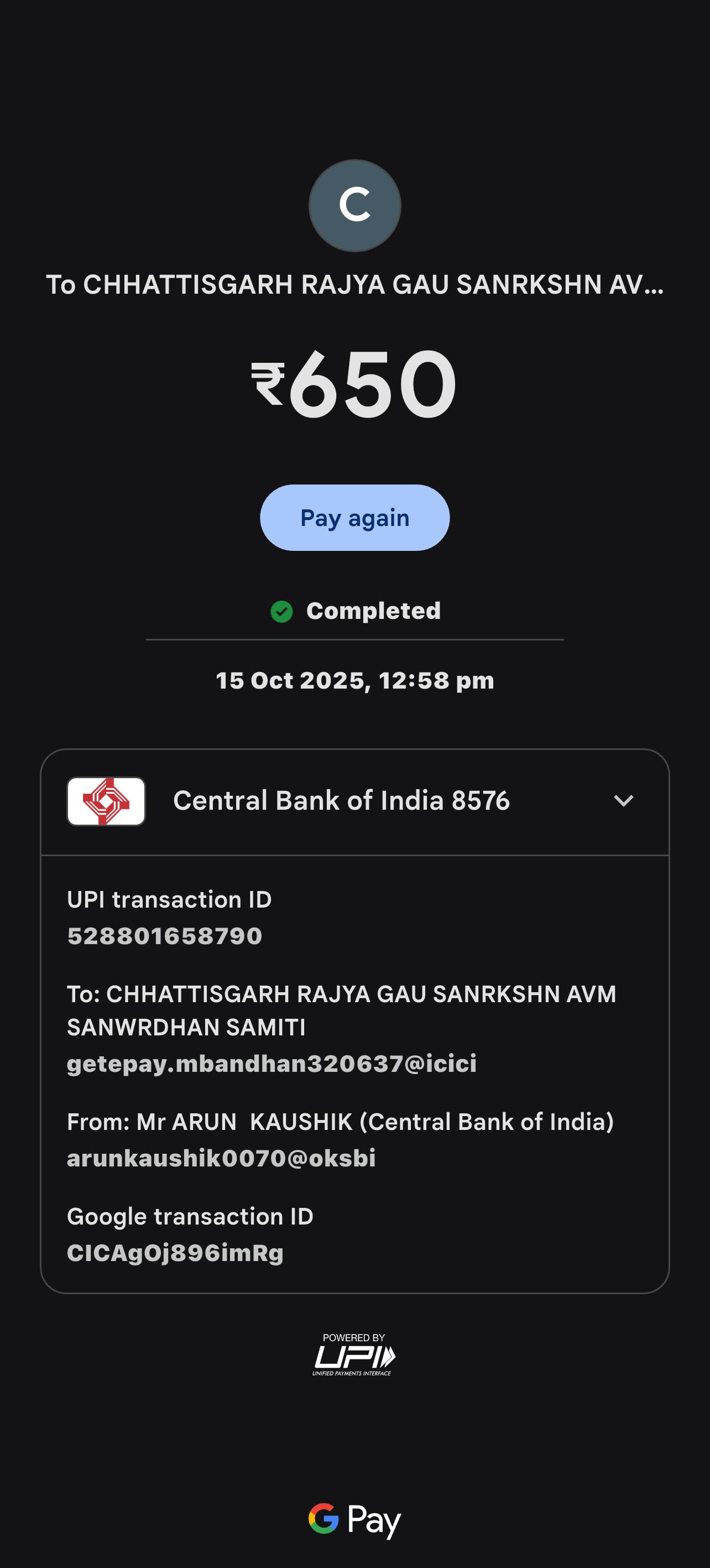710x1568 pixels.
Task: Tap the Pay again button
Action: [354, 518]
